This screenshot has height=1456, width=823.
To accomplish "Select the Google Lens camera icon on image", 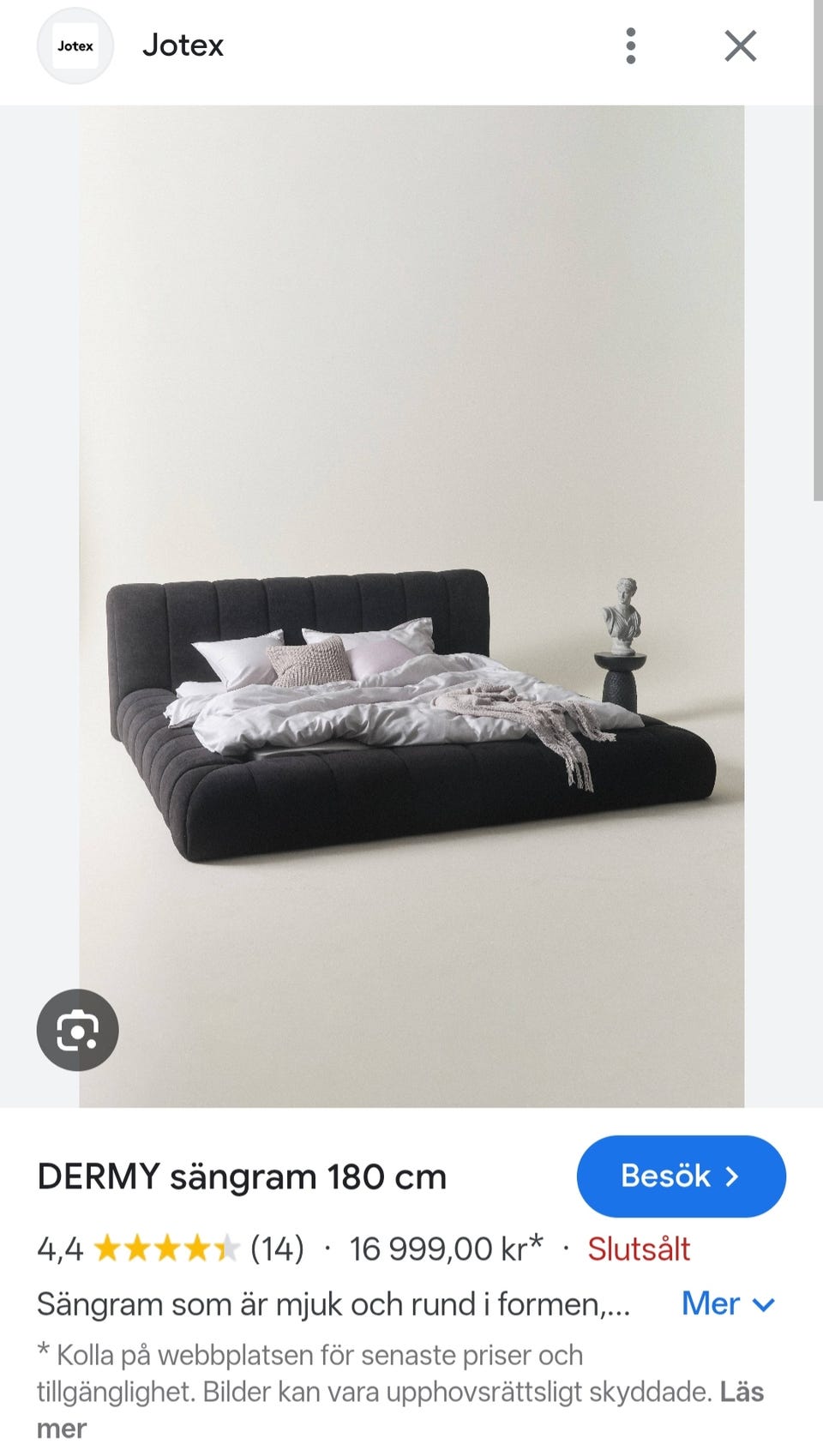I will click(x=76, y=1030).
